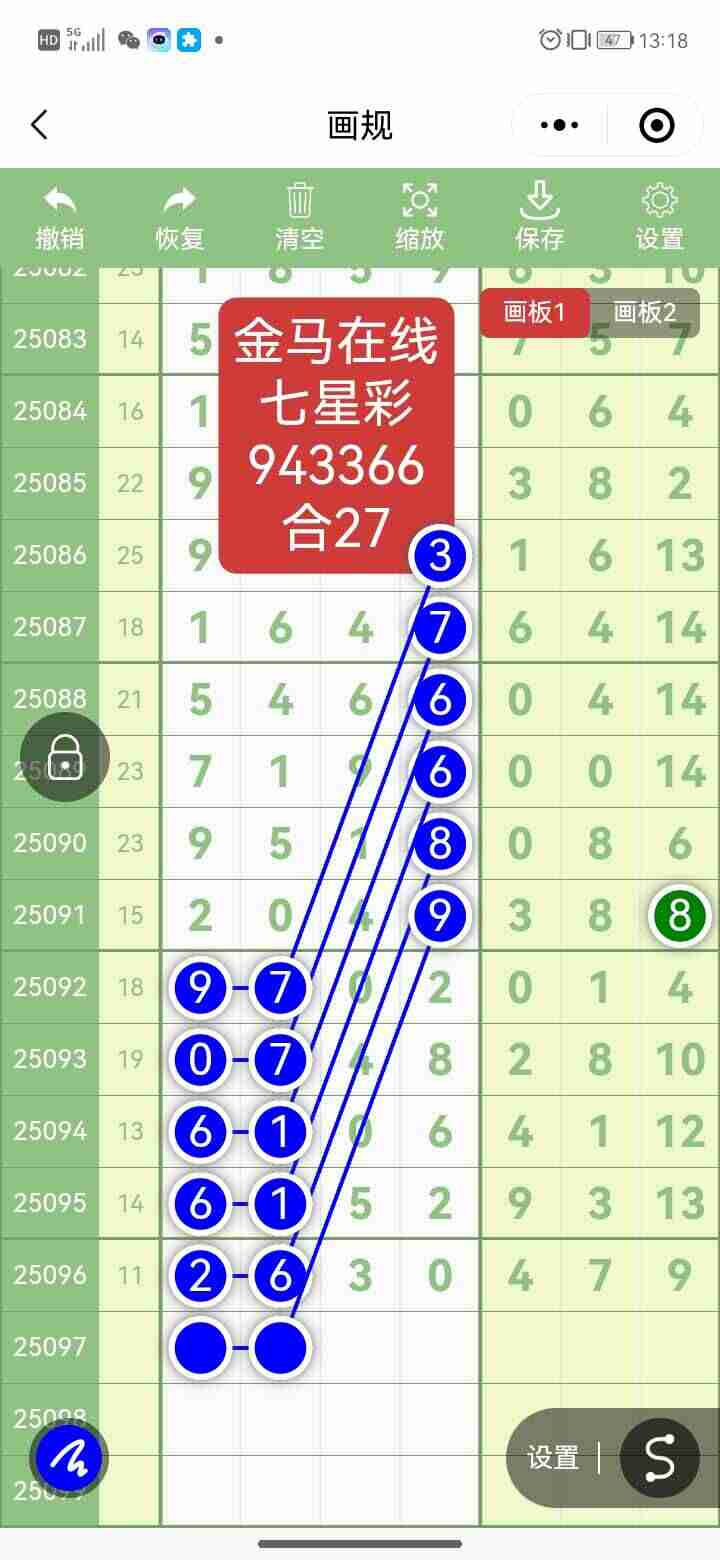Open the S curve tool bottom right

658,1458
